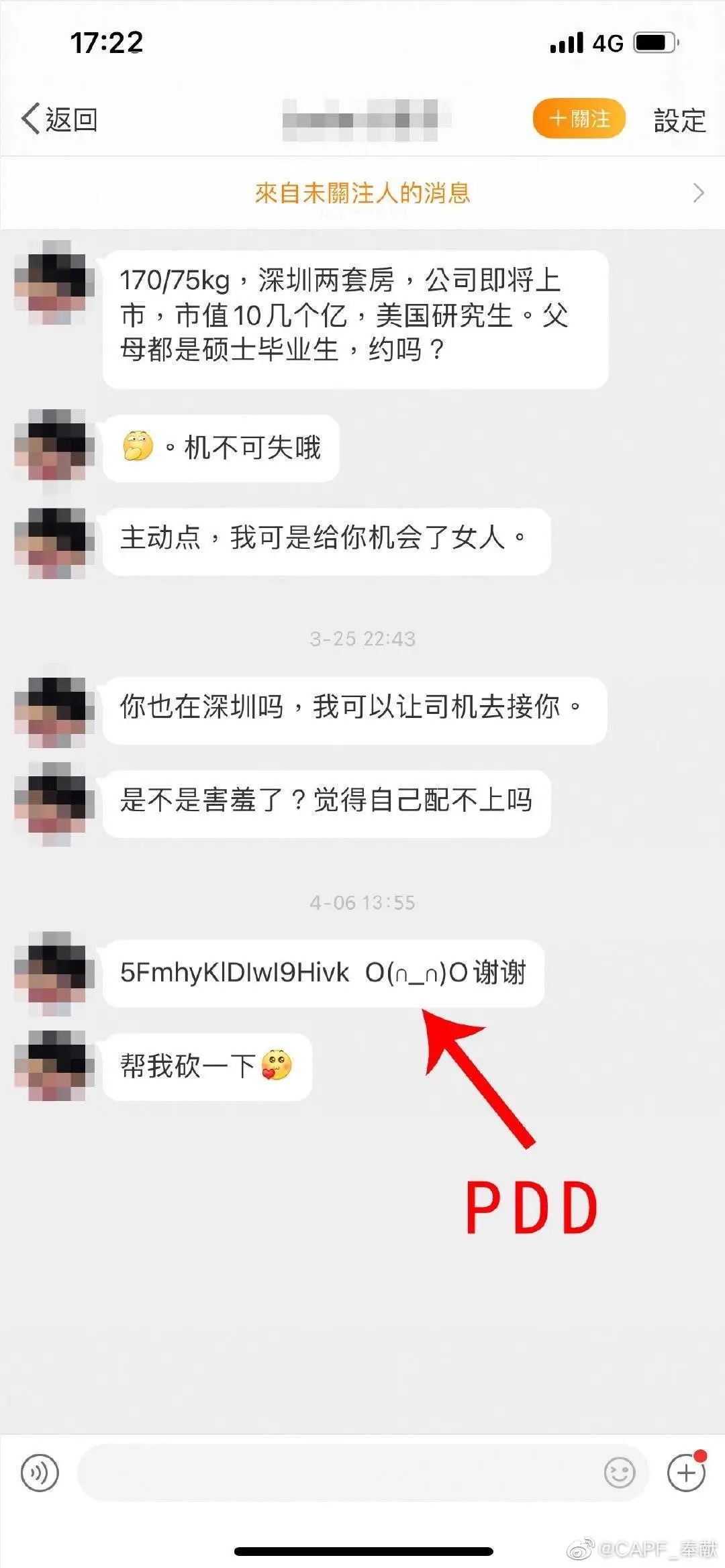Toggle follow status with the 關注 button
This screenshot has width=725, height=1568.
click(x=579, y=118)
